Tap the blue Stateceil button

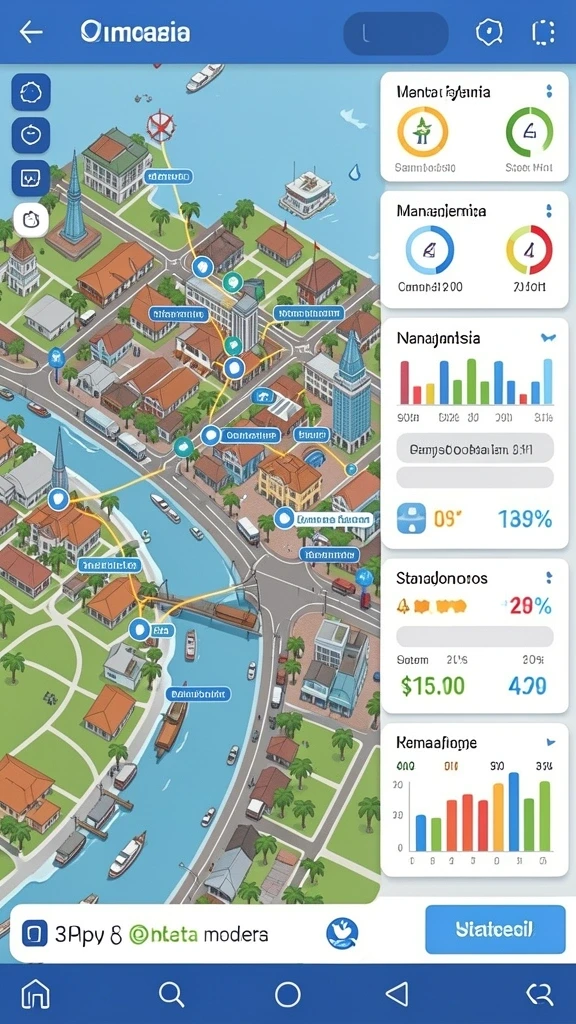coord(495,929)
